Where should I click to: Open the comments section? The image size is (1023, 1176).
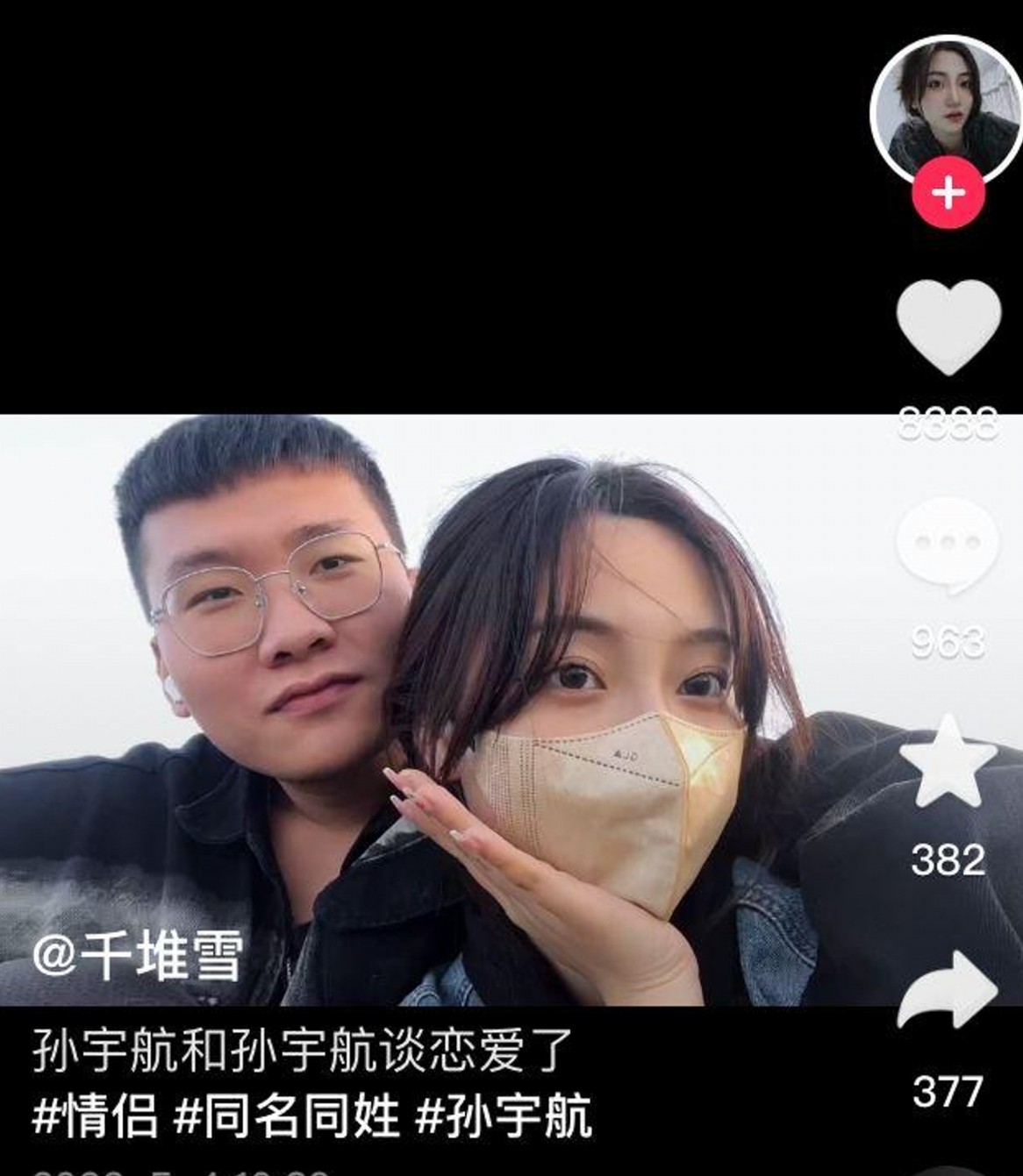pos(948,543)
